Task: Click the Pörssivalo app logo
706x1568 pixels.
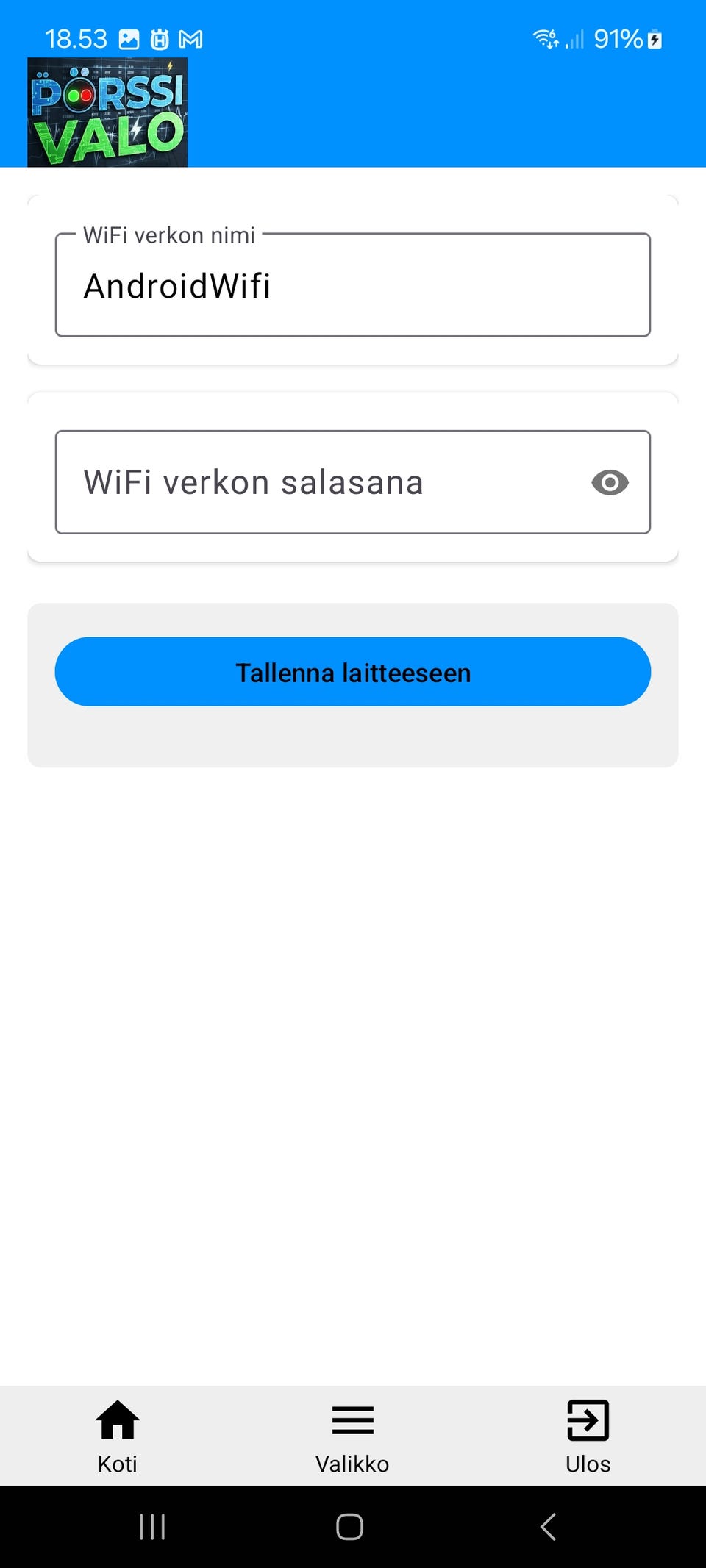Action: [x=107, y=112]
